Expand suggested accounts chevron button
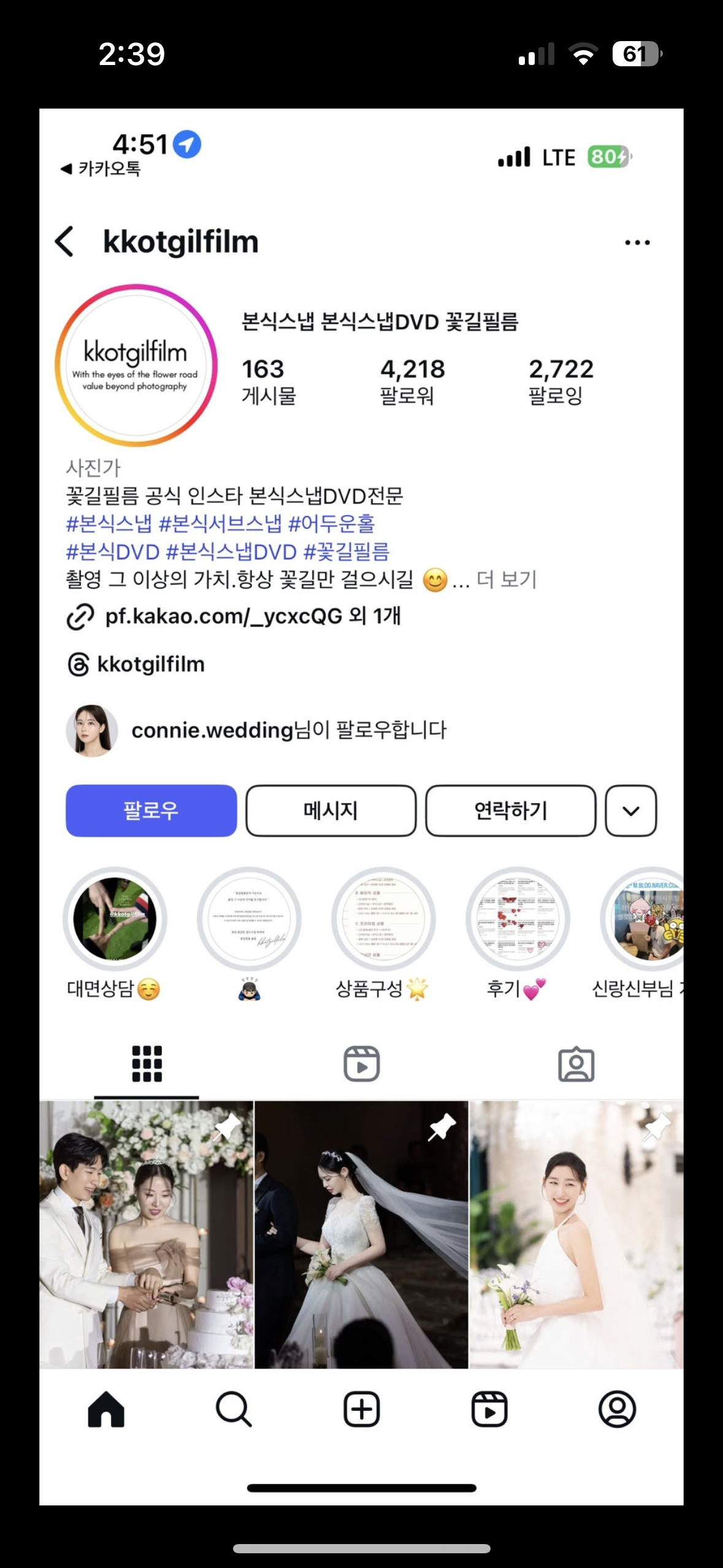 [630, 810]
